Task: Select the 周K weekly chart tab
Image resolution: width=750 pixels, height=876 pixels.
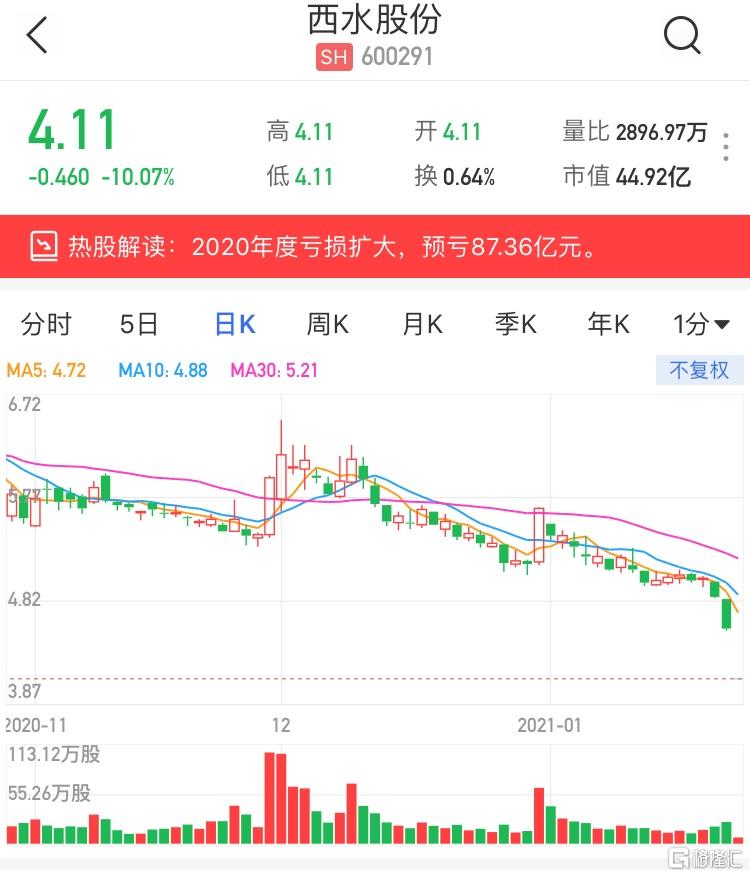Action: pos(326,324)
